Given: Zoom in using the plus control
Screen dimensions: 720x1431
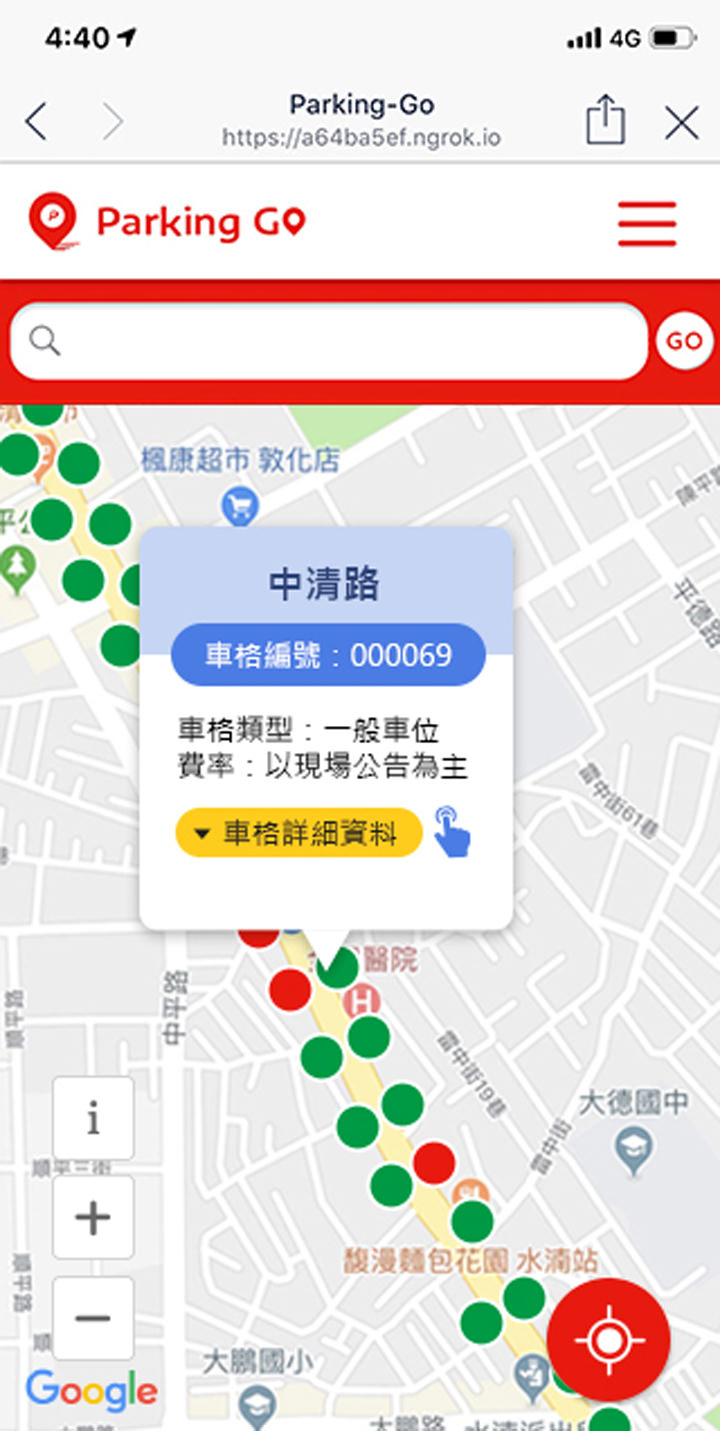Looking at the screenshot, I should click(x=93, y=1217).
